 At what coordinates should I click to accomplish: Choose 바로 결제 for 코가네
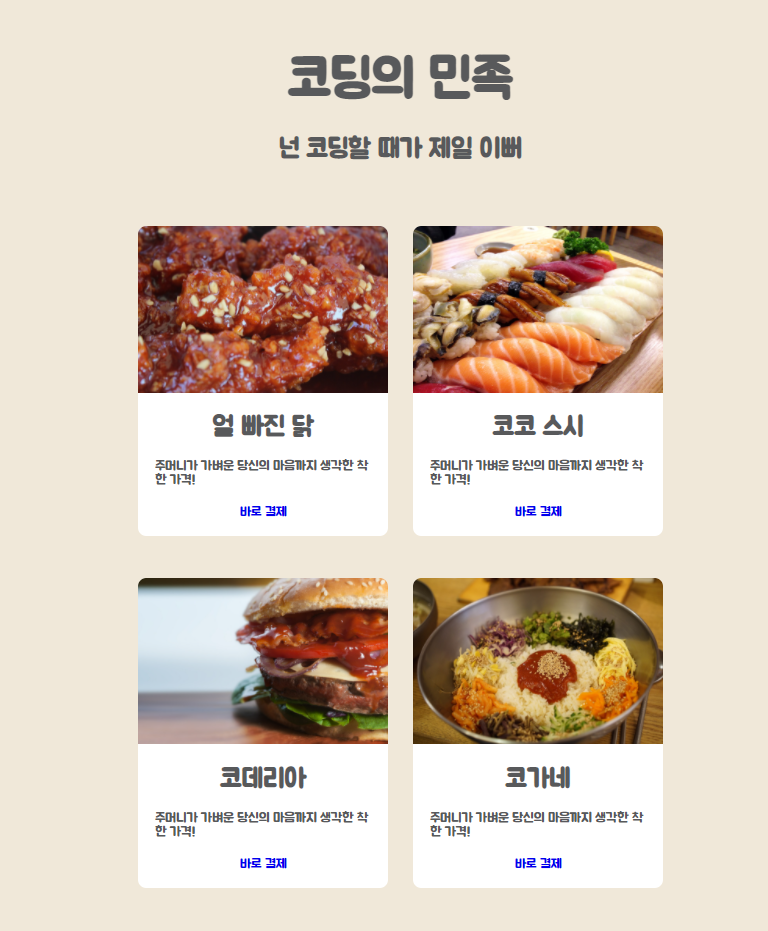coord(538,863)
